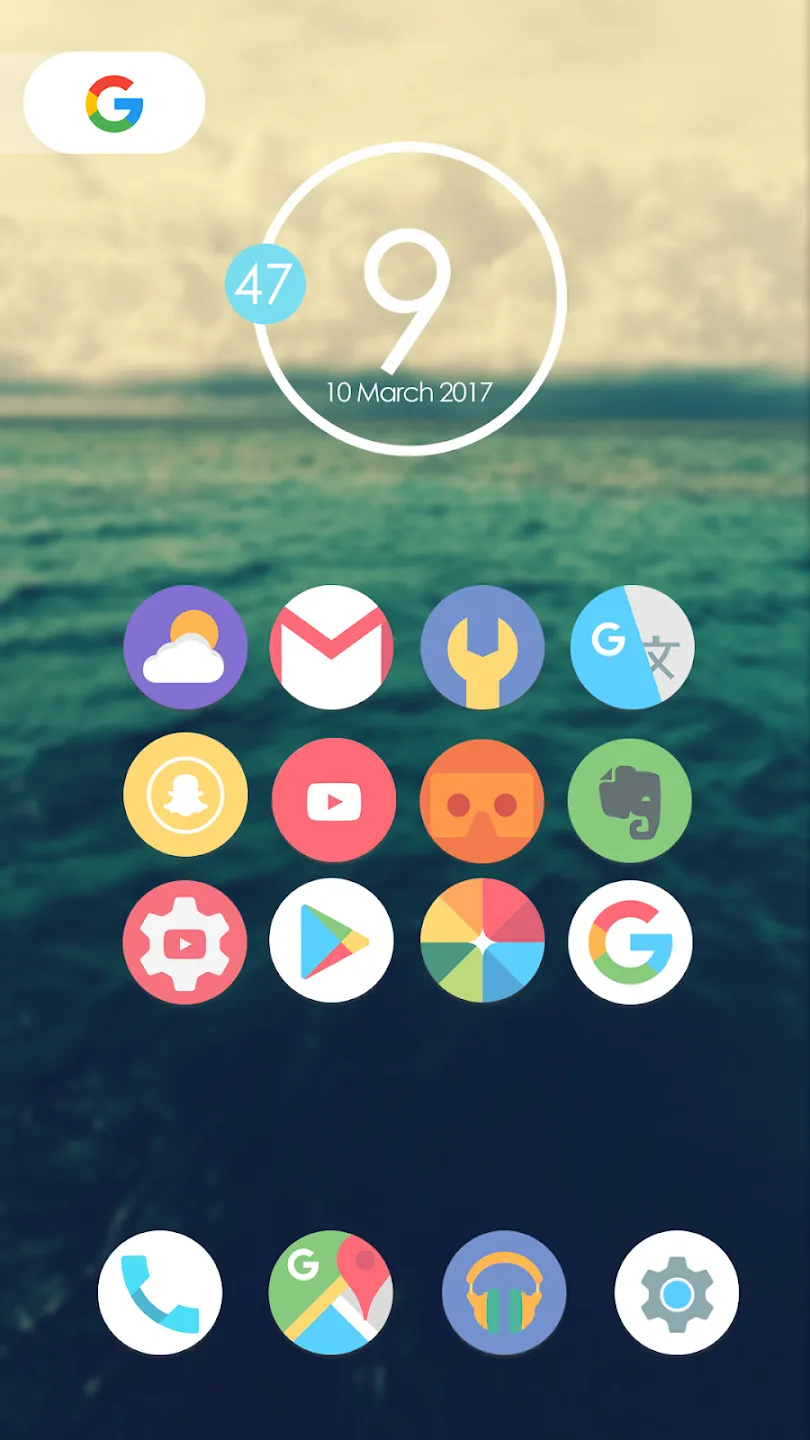This screenshot has height=1440, width=810.
Task: Launch YouTube
Action: (334, 801)
